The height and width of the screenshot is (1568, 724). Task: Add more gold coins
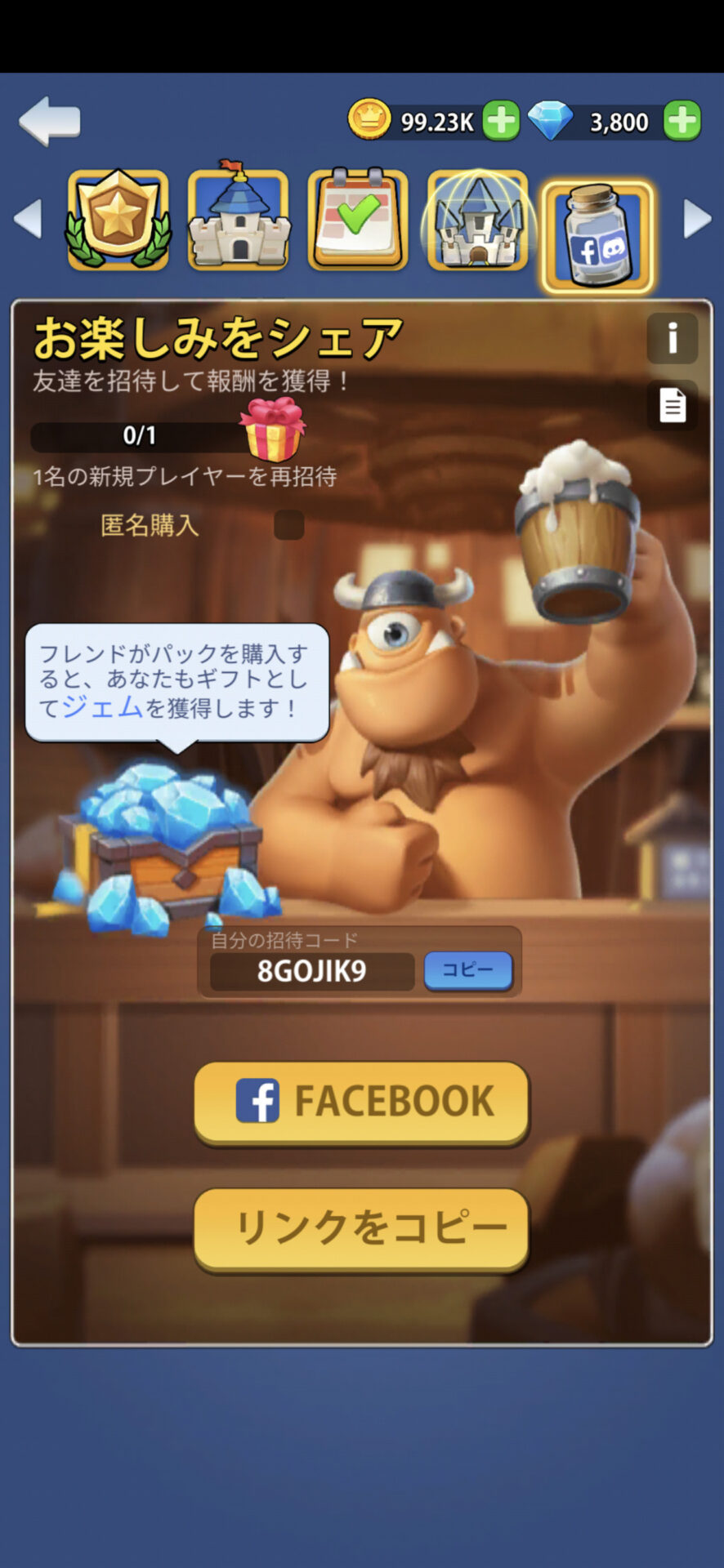501,122
